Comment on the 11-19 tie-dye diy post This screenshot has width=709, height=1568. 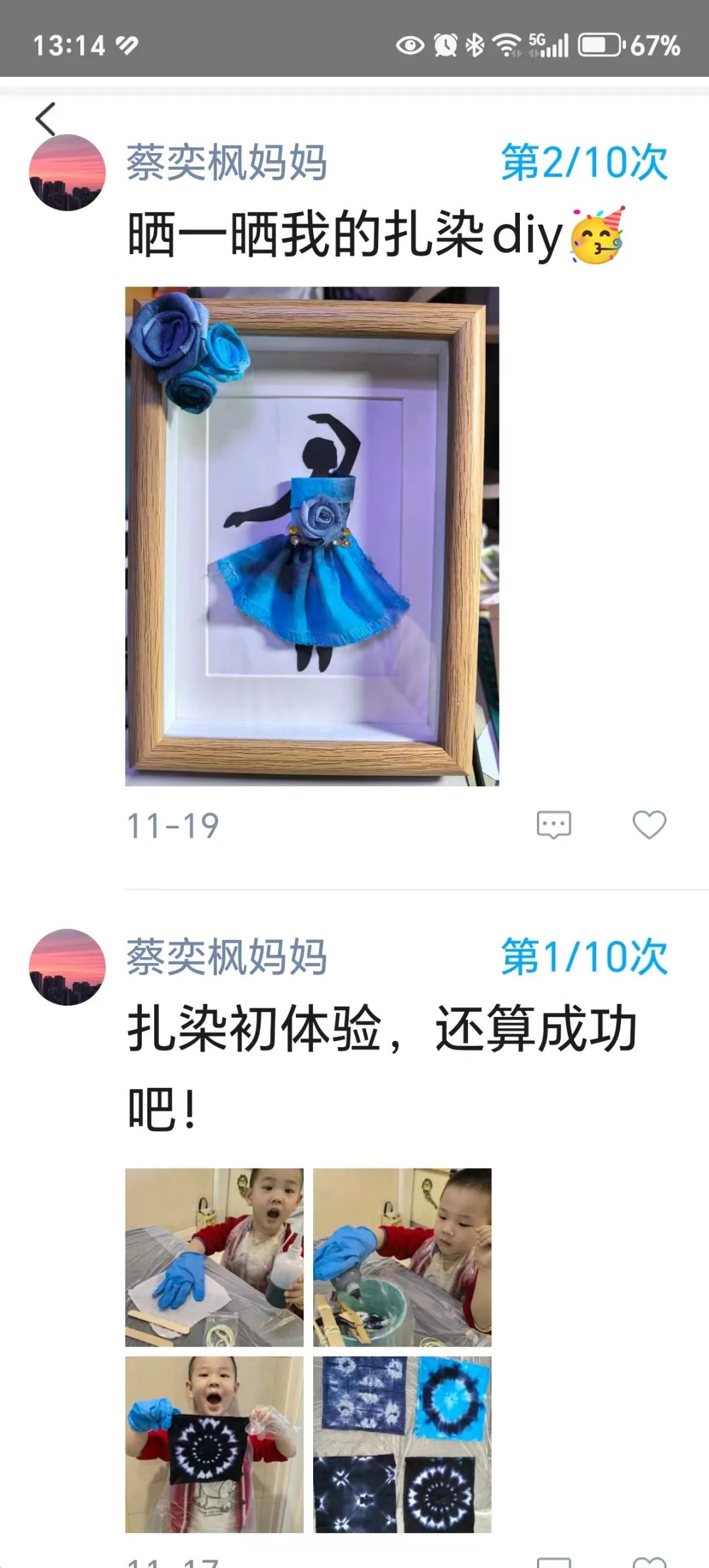pyautogui.click(x=553, y=824)
